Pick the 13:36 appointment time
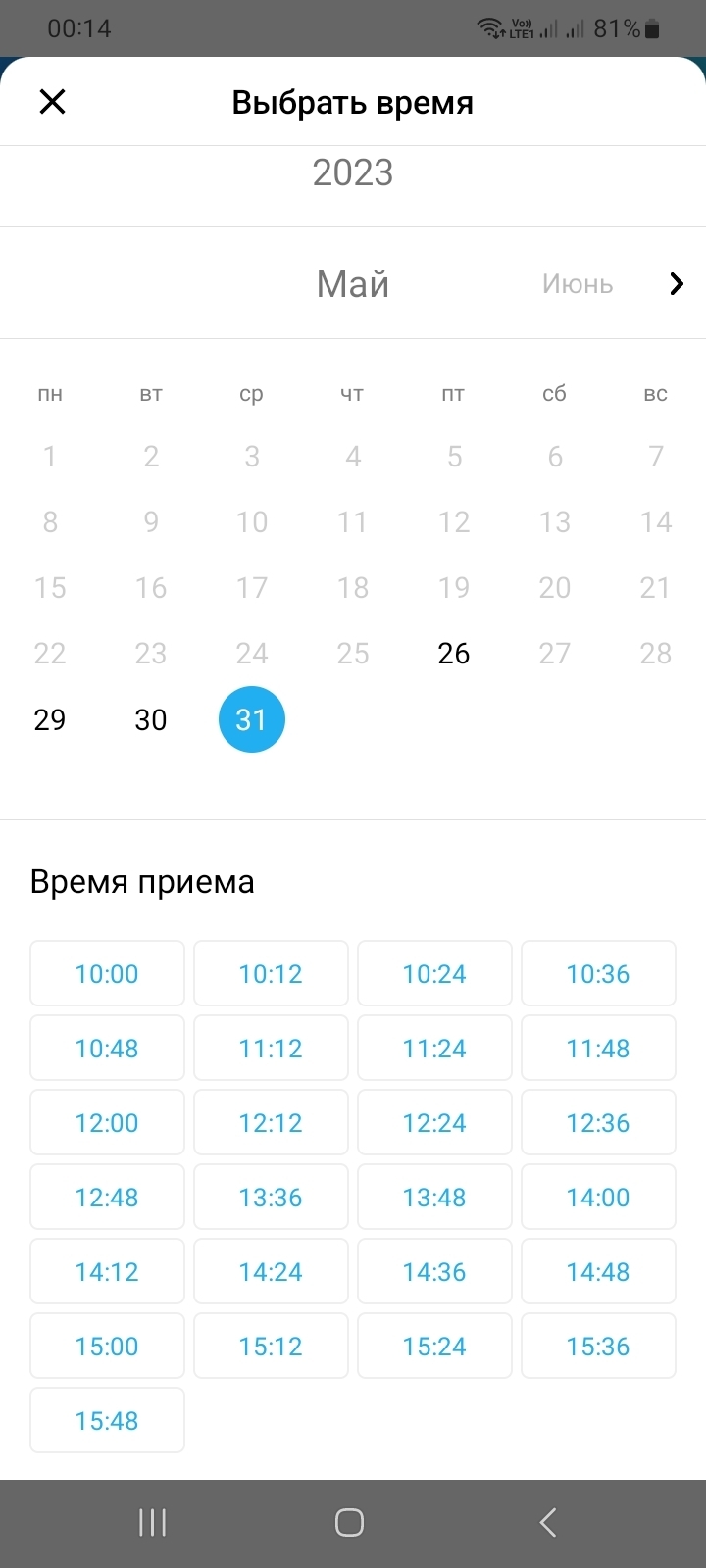706x1568 pixels. pyautogui.click(x=271, y=1197)
